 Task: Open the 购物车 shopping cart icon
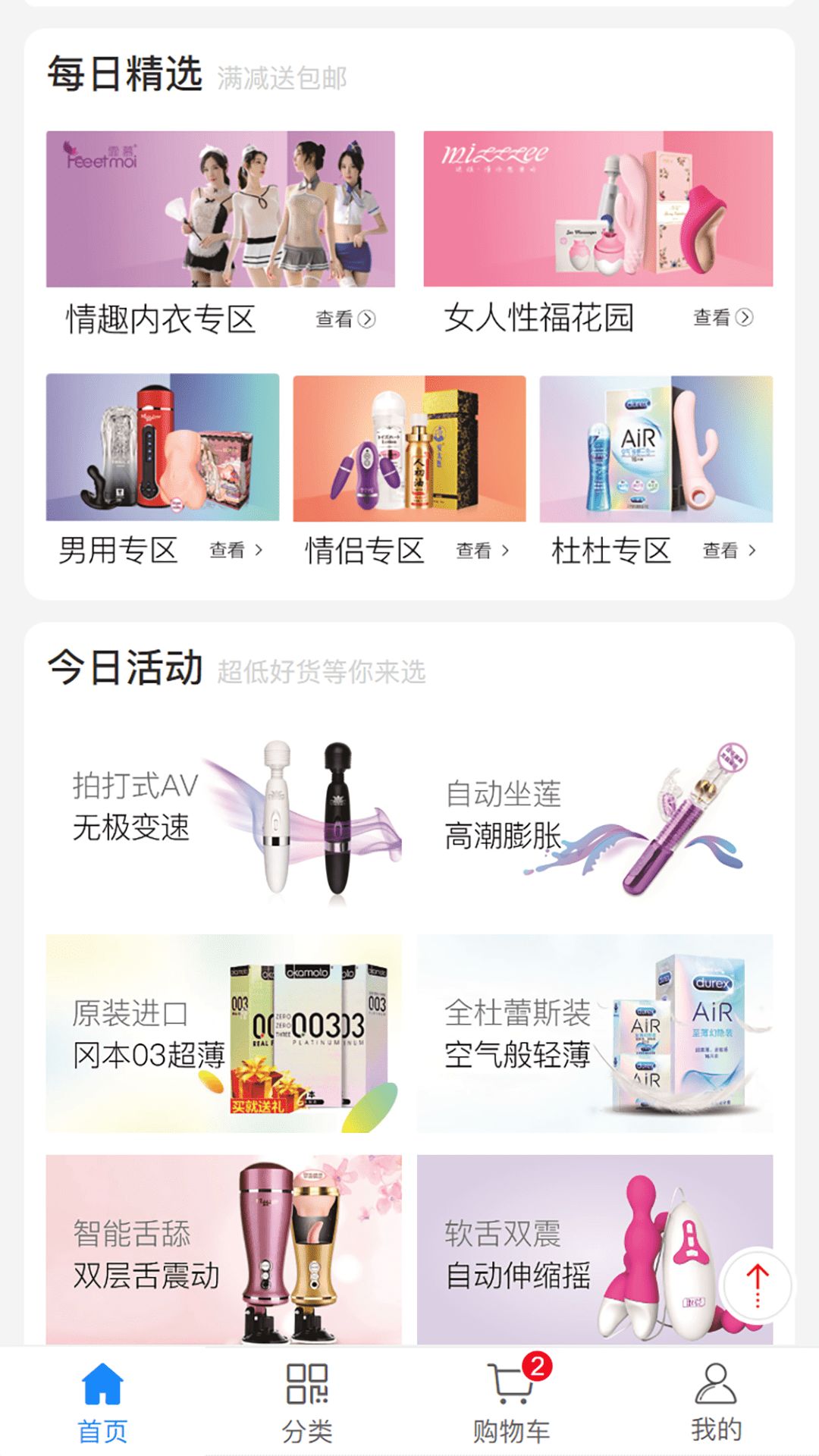512,1388
